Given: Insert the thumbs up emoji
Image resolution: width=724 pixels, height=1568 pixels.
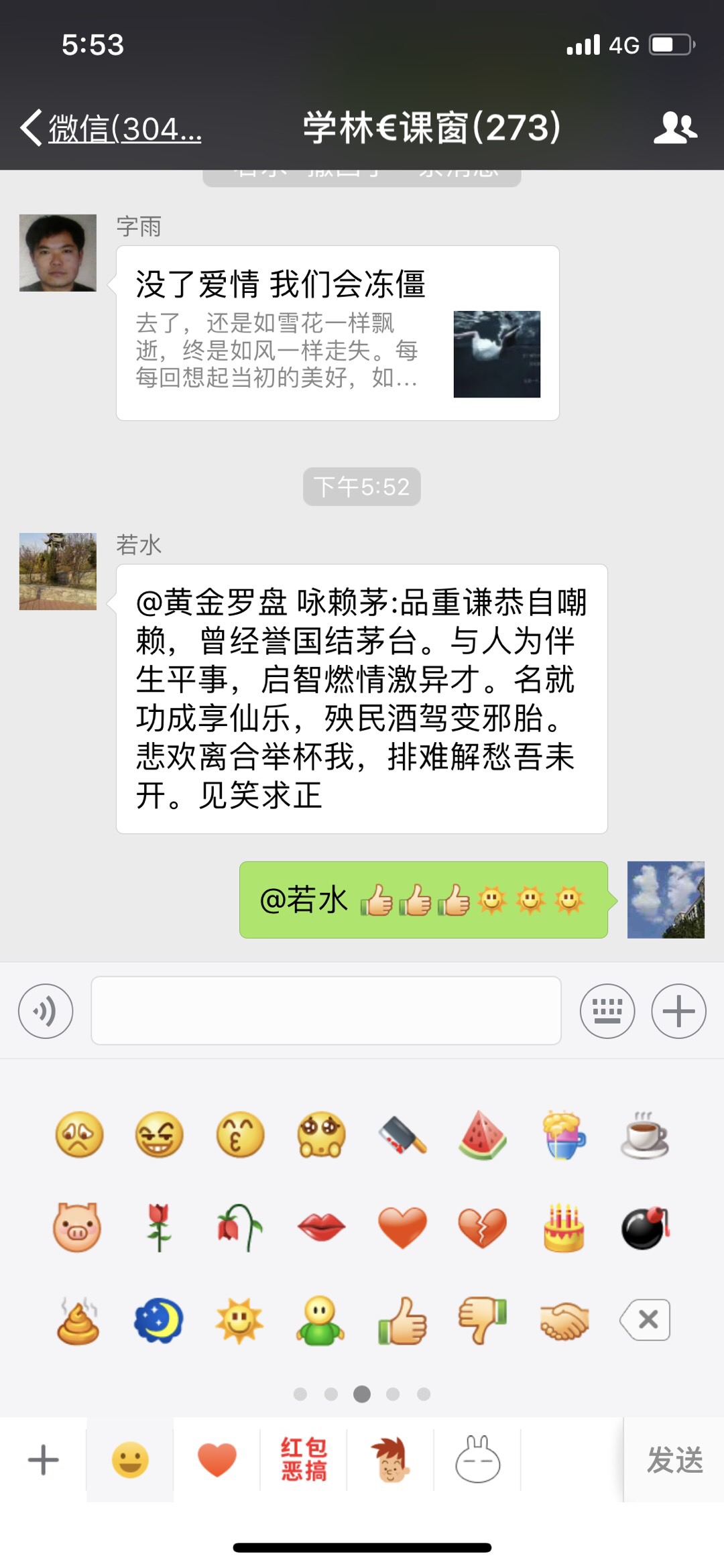Looking at the screenshot, I should 402,1320.
